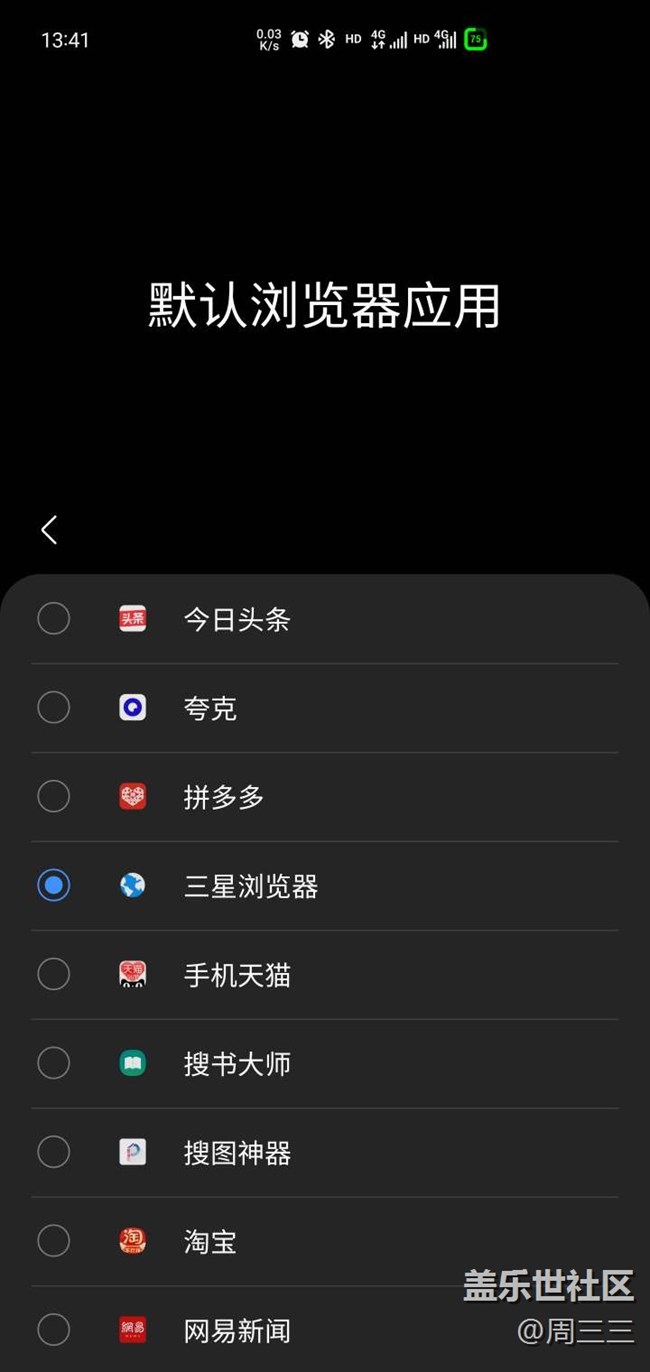Set 淘宝 as the default browser

[x=54, y=1242]
